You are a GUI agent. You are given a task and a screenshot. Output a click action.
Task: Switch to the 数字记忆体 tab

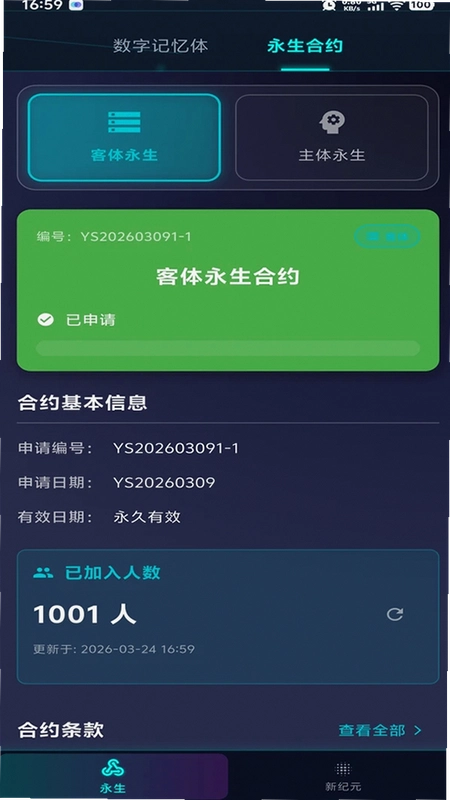(x=160, y=46)
